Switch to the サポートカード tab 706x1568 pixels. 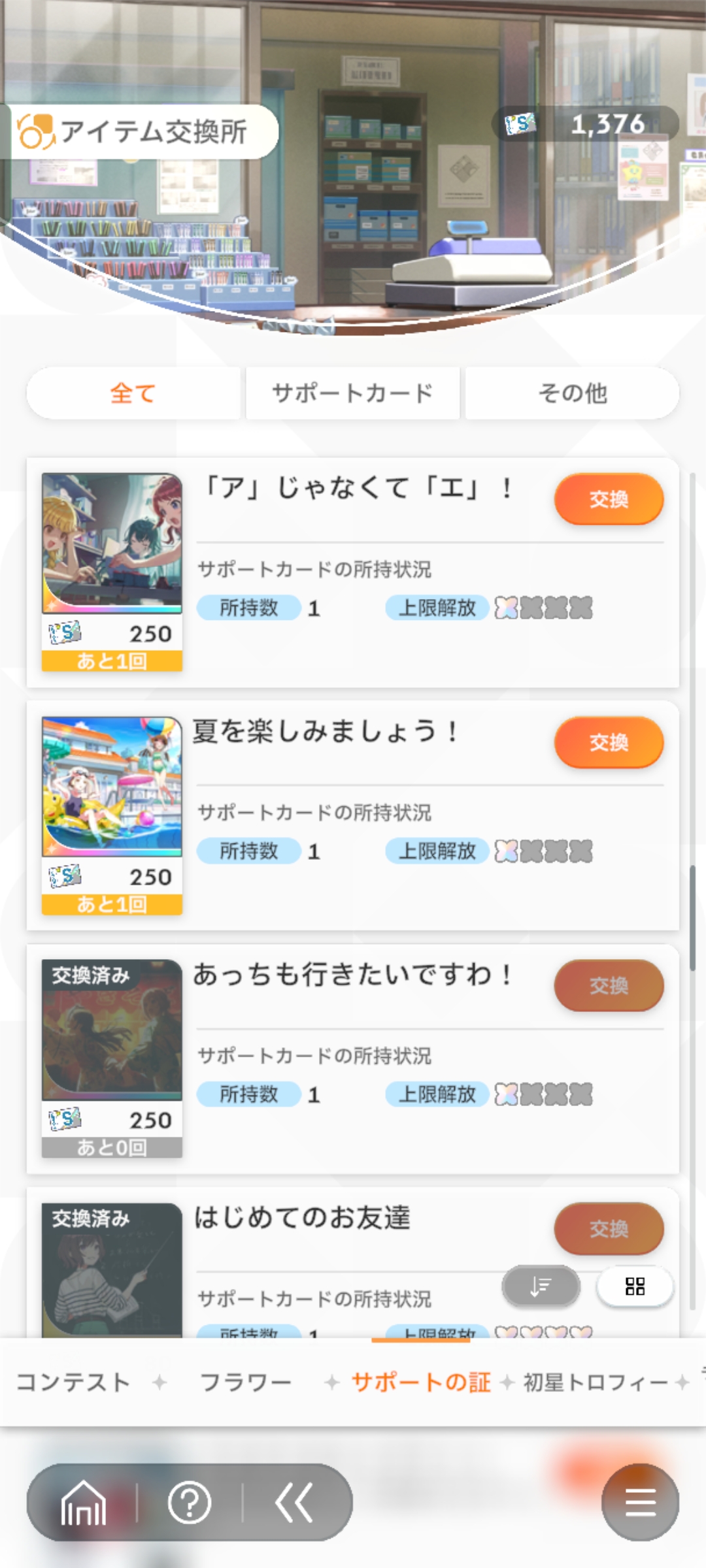353,393
